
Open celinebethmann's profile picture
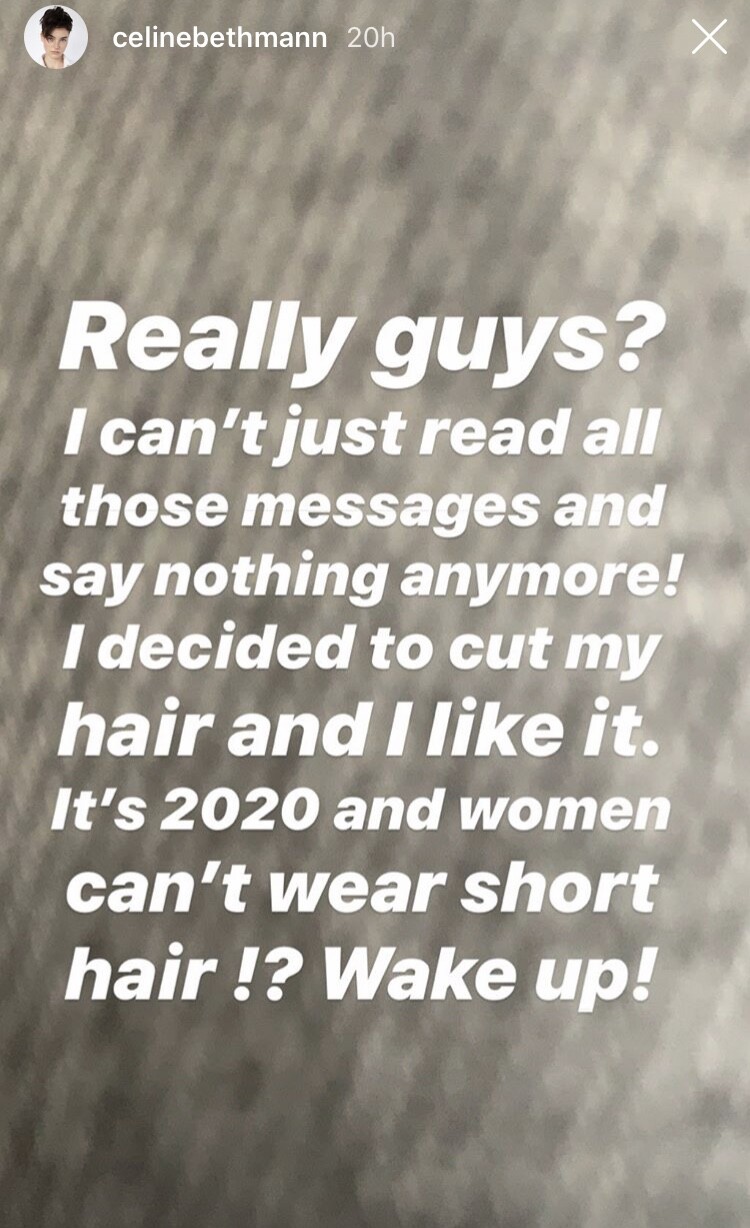coord(56,37)
